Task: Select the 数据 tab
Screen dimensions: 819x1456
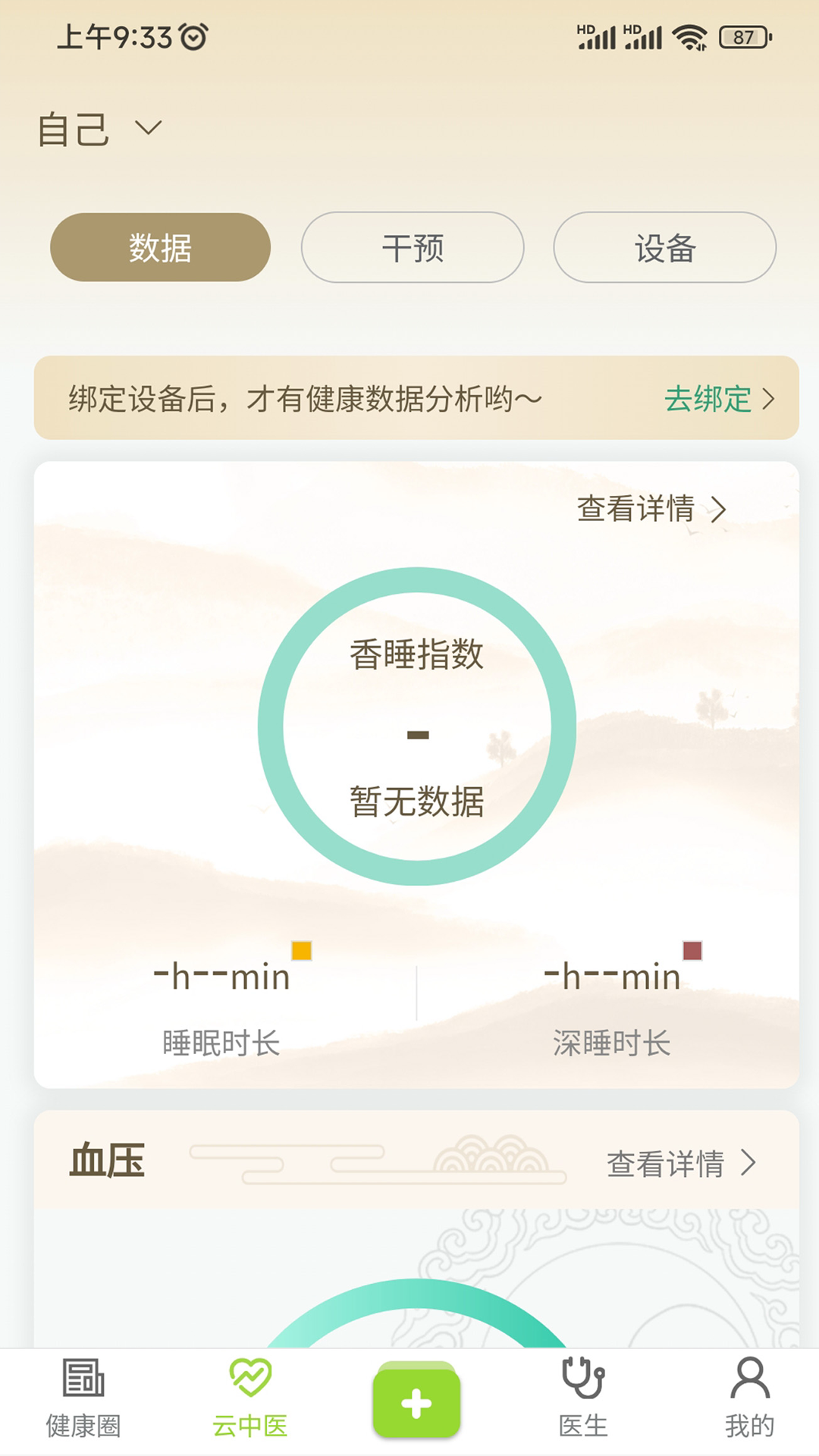Action: [x=159, y=247]
